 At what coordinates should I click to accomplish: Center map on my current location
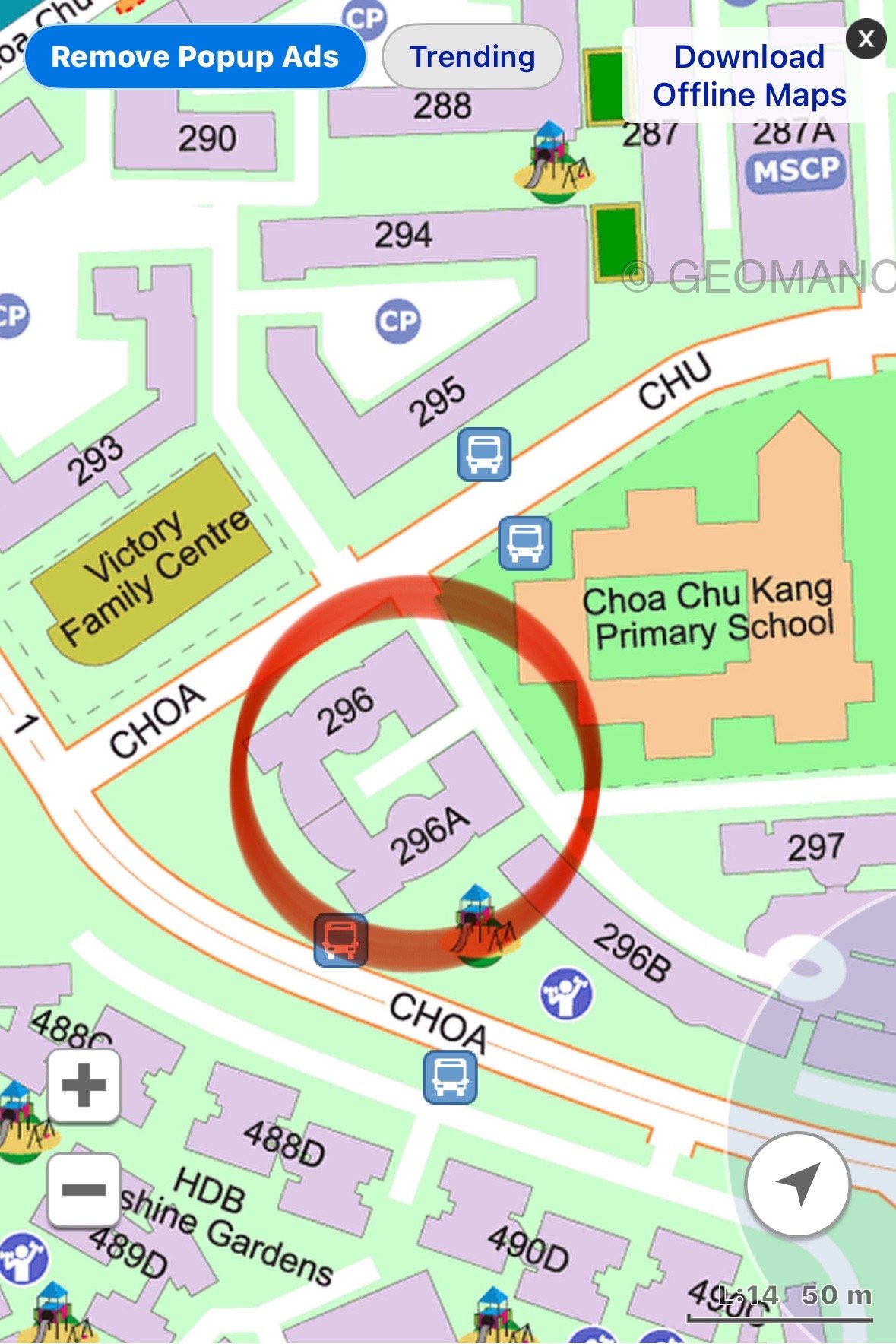797,1184
